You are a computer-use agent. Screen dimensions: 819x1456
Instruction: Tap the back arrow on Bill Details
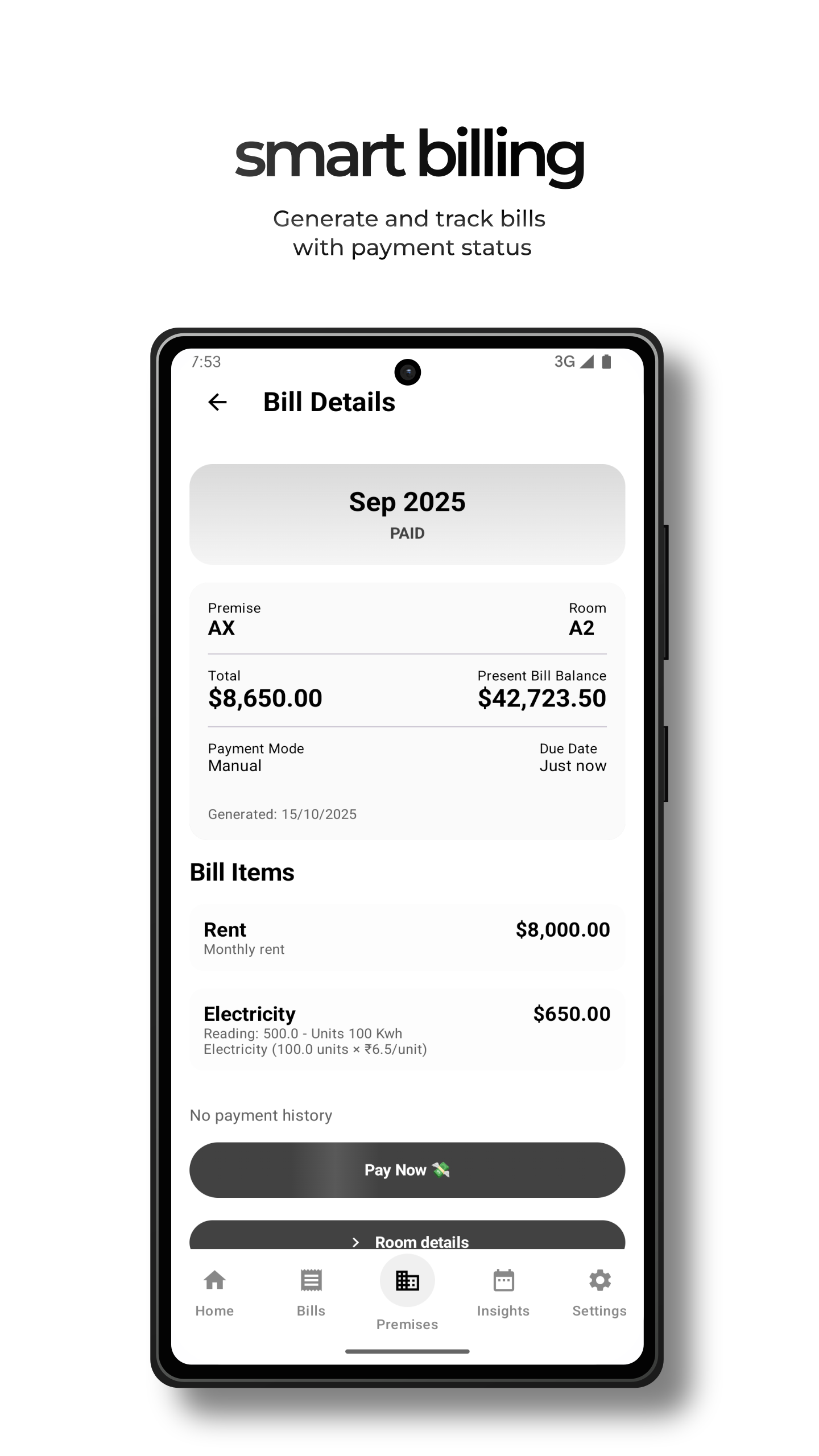(x=217, y=403)
